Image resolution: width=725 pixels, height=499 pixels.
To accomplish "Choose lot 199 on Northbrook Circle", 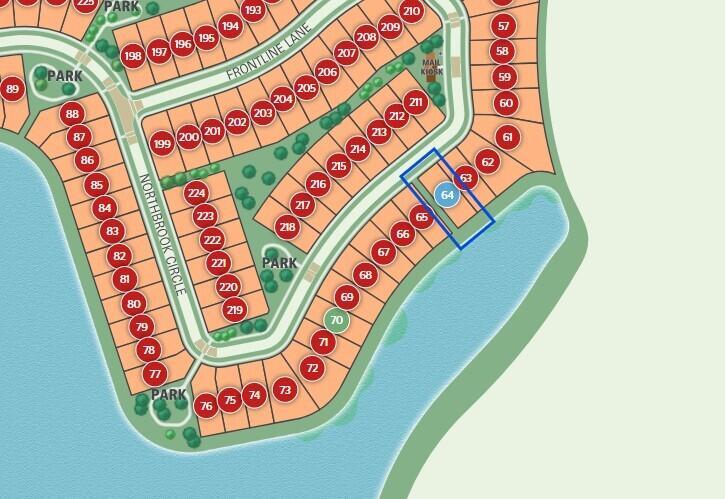I will point(162,144).
